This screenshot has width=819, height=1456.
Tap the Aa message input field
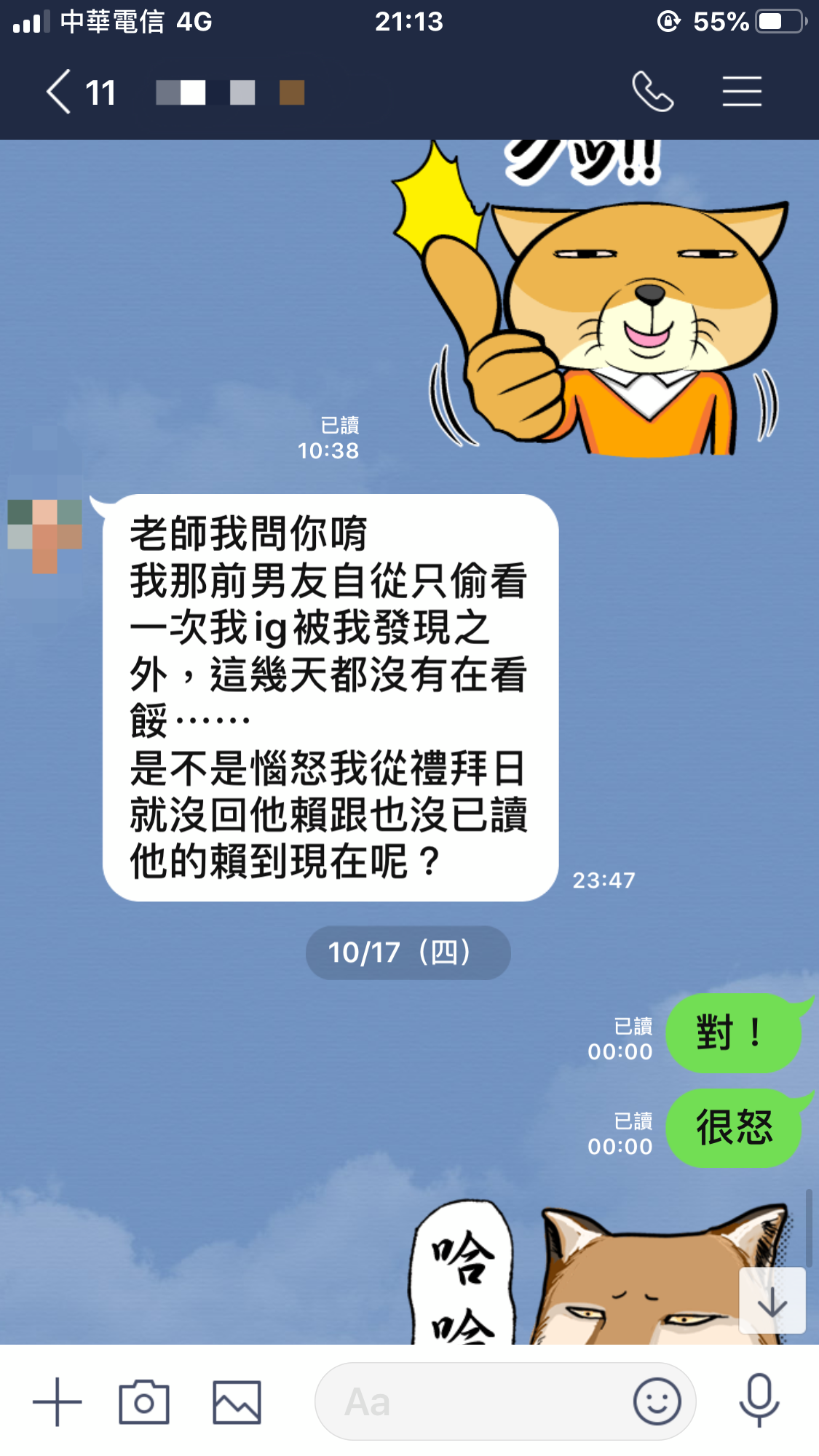point(473,1401)
